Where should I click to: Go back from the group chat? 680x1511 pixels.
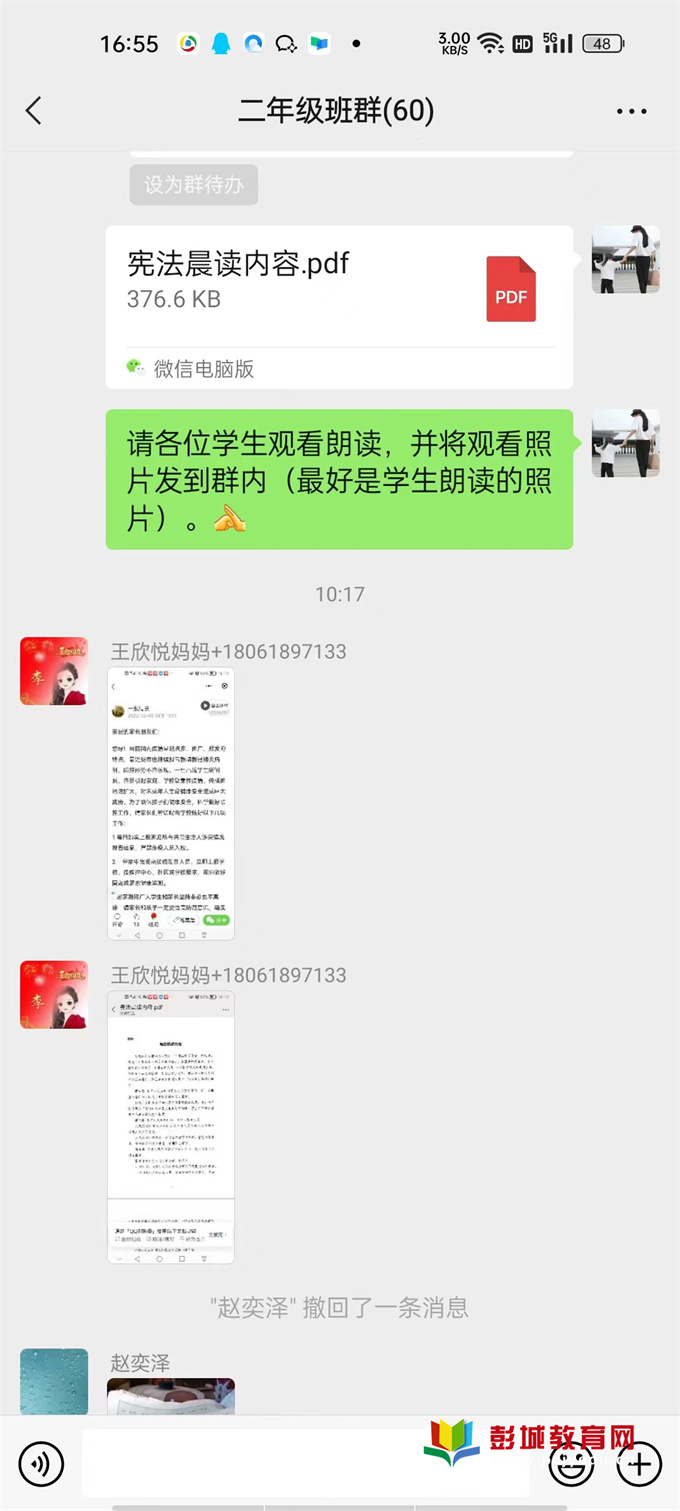pos(34,110)
